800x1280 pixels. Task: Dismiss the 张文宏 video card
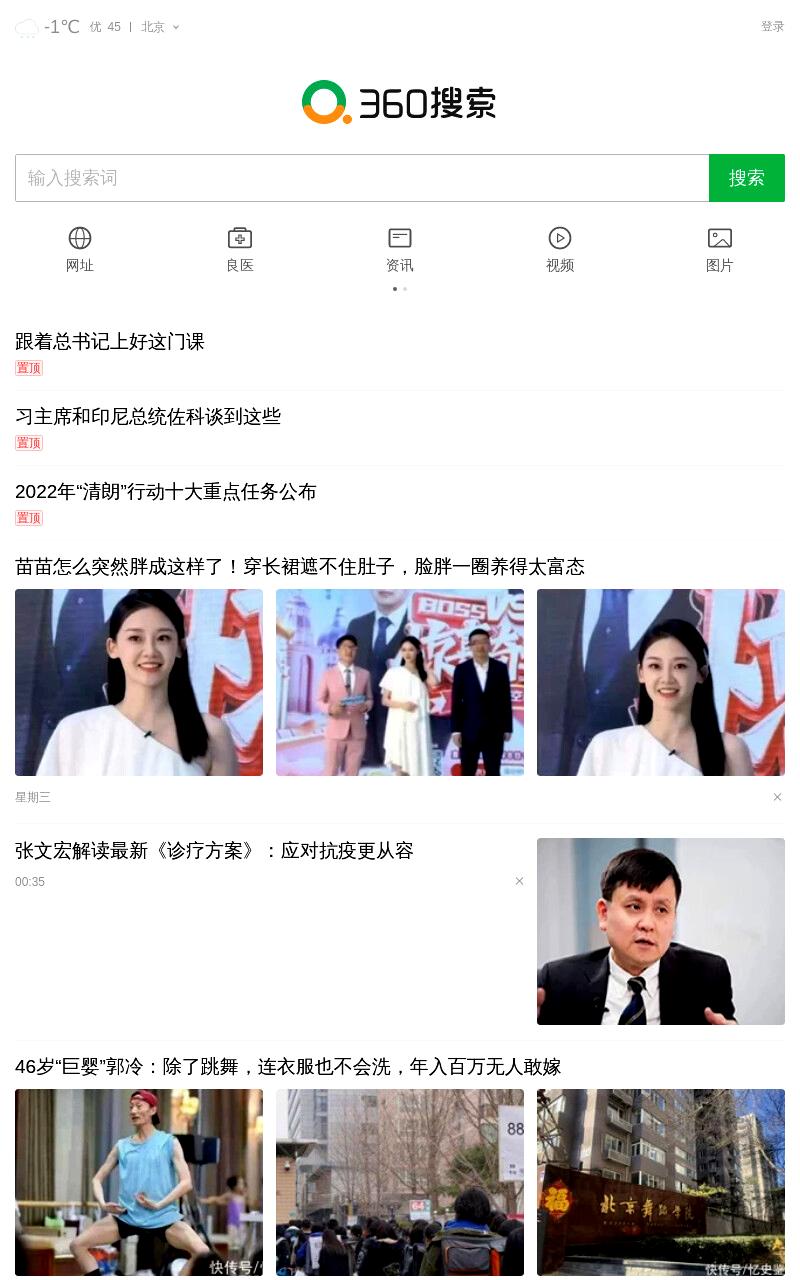point(519,881)
